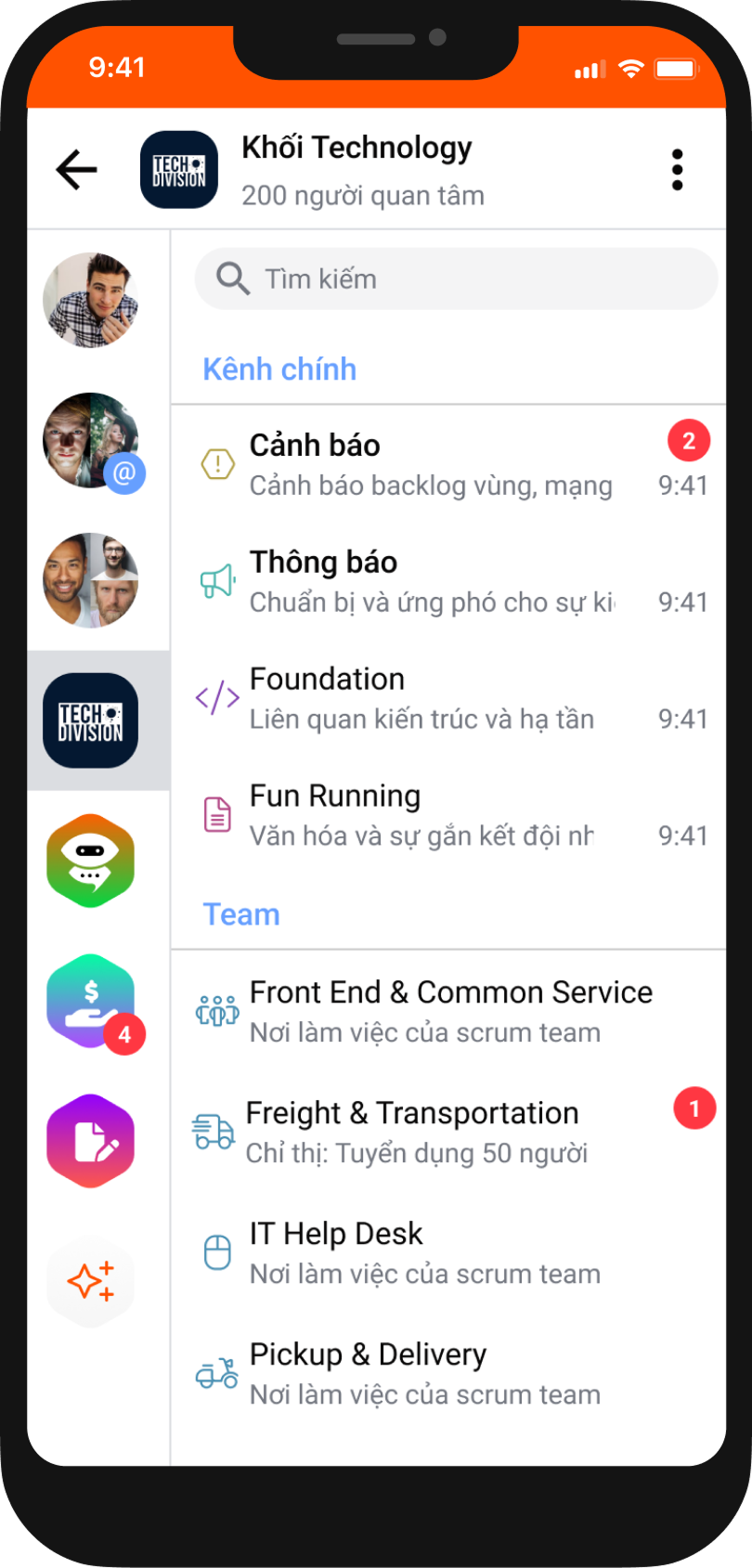Viewport: 752px width, 1568px height.
Task: Tap the Tìm kiếm search field
Action: click(x=456, y=279)
